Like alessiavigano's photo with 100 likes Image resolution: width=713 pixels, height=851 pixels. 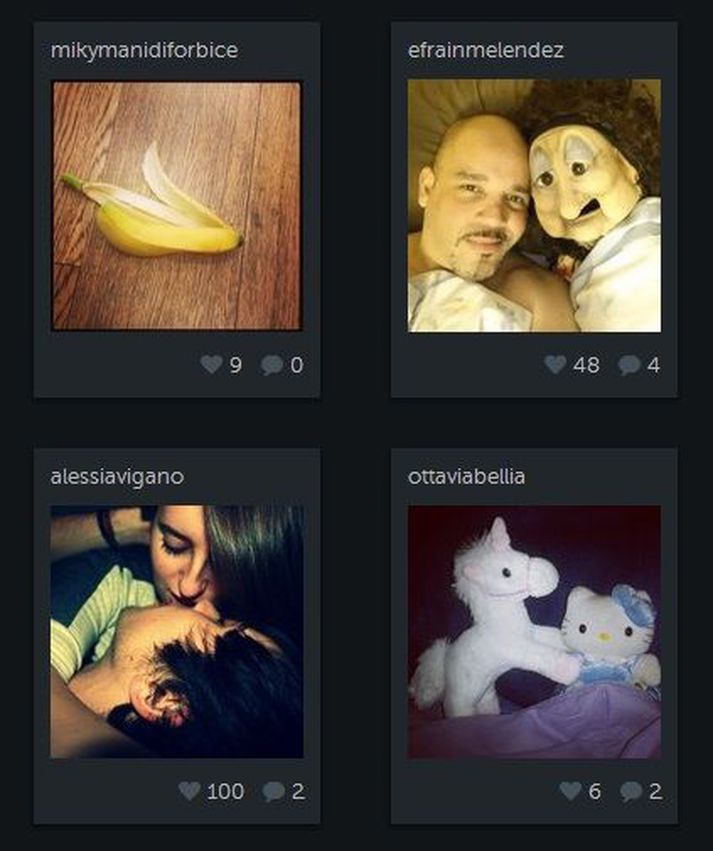click(189, 791)
